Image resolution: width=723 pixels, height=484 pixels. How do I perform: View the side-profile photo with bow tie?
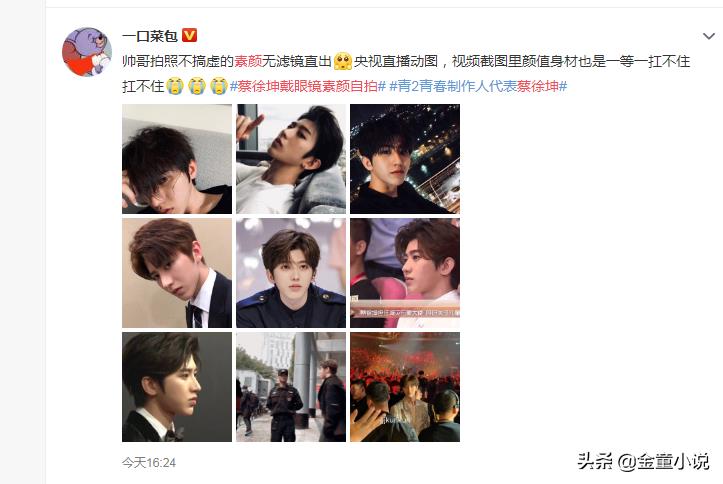[177, 387]
